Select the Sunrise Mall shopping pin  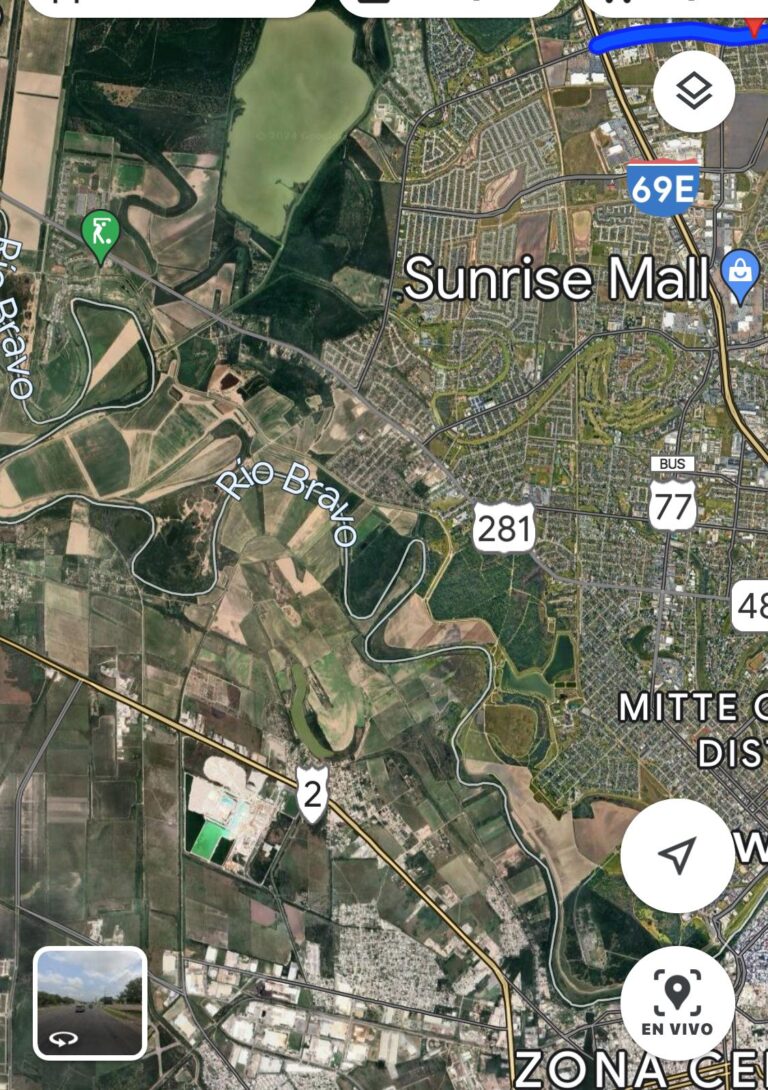(x=740, y=275)
